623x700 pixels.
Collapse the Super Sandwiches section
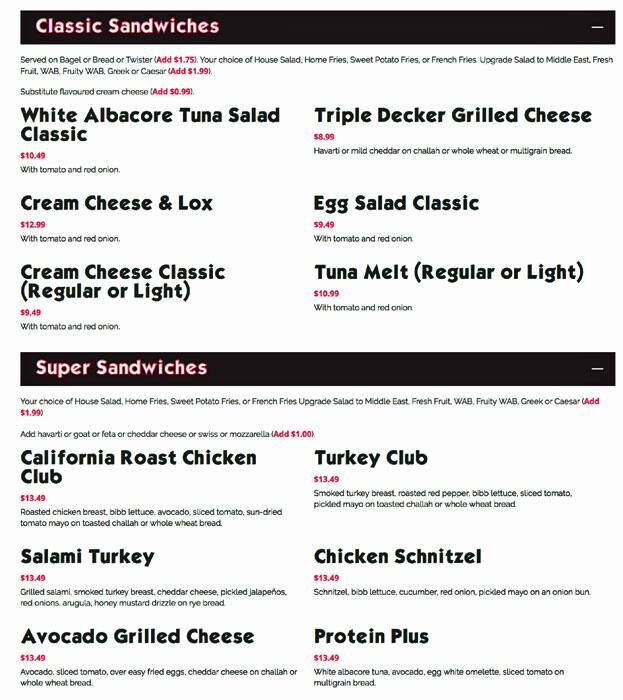point(597,368)
